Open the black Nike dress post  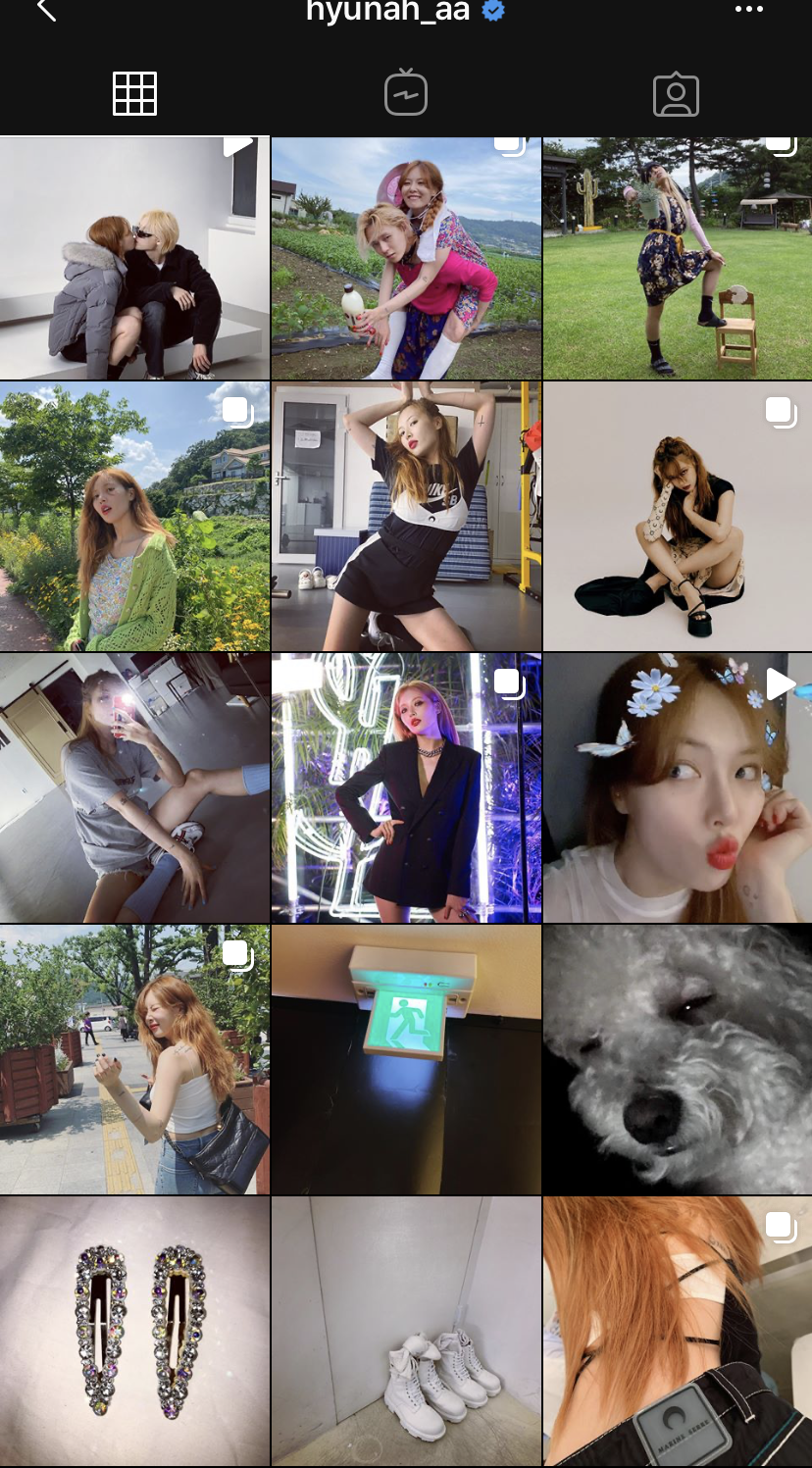pyautogui.click(x=406, y=517)
